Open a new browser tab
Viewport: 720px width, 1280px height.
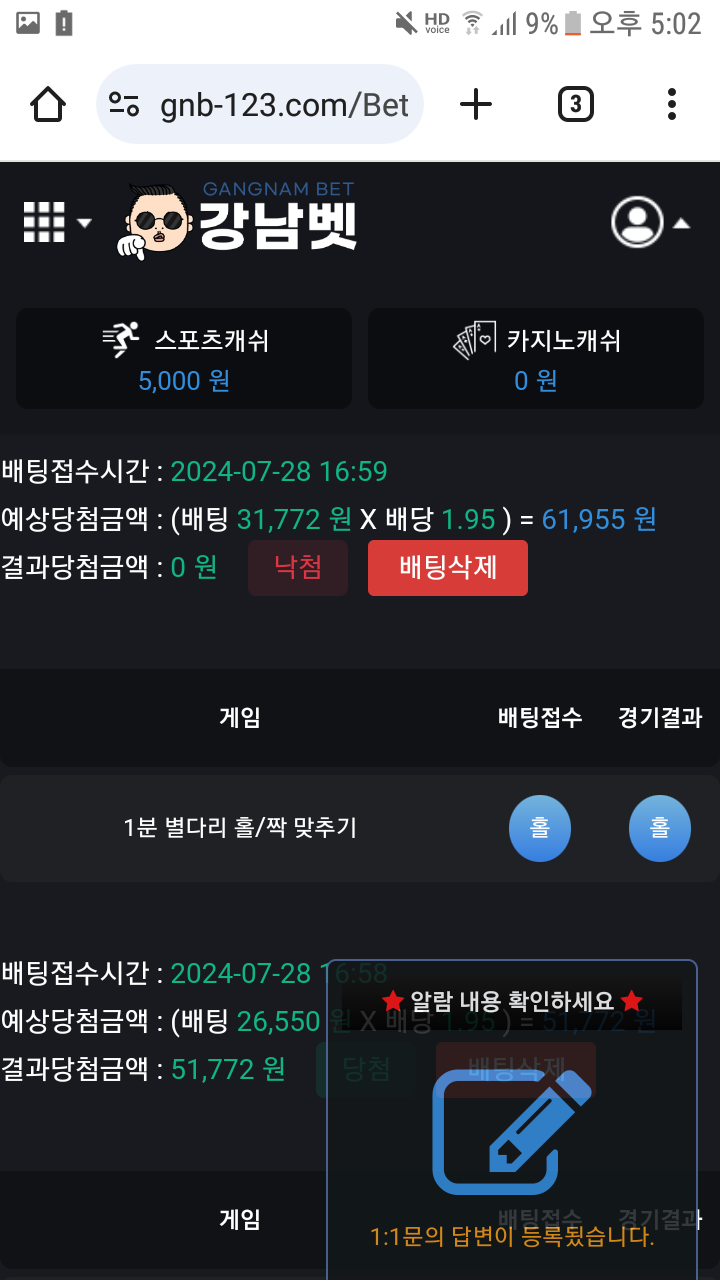(476, 104)
